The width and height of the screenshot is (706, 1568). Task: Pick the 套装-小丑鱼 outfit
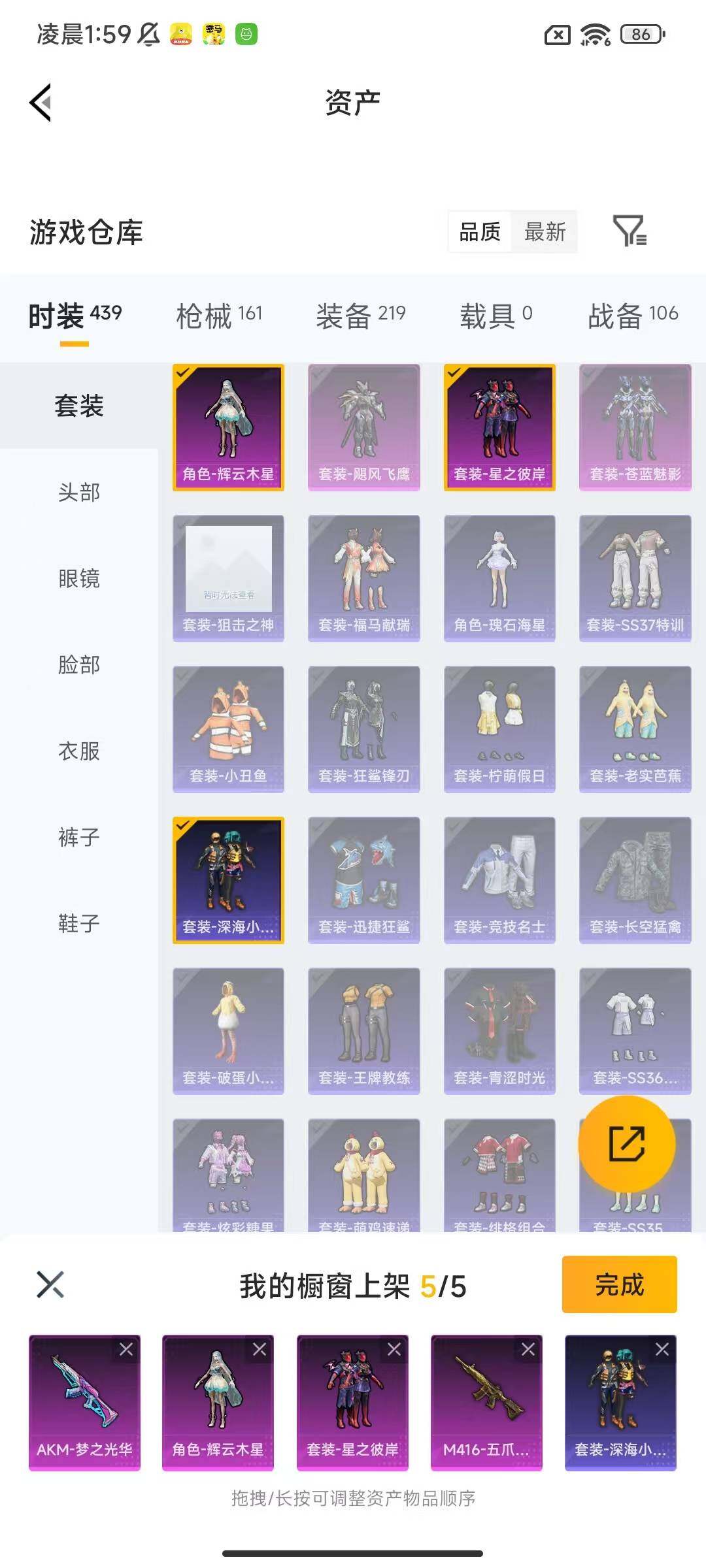(228, 729)
